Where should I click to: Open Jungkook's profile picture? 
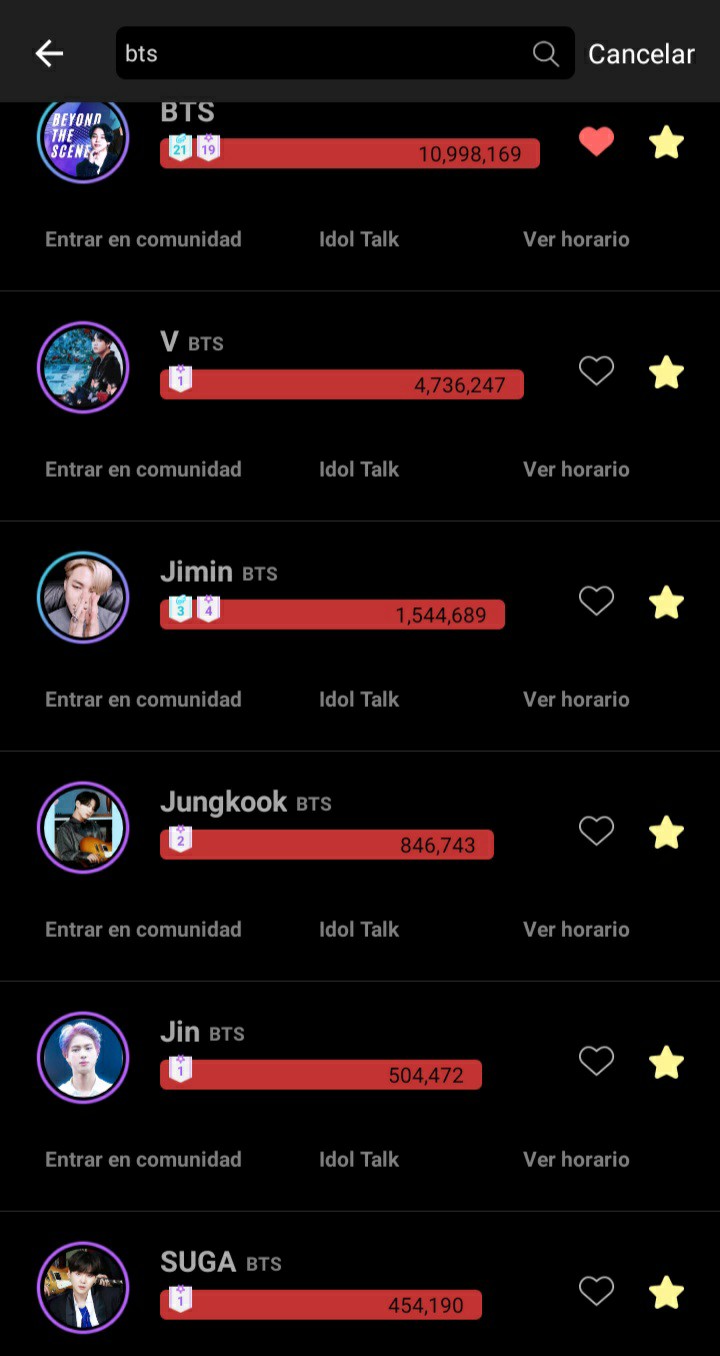[x=83, y=828]
